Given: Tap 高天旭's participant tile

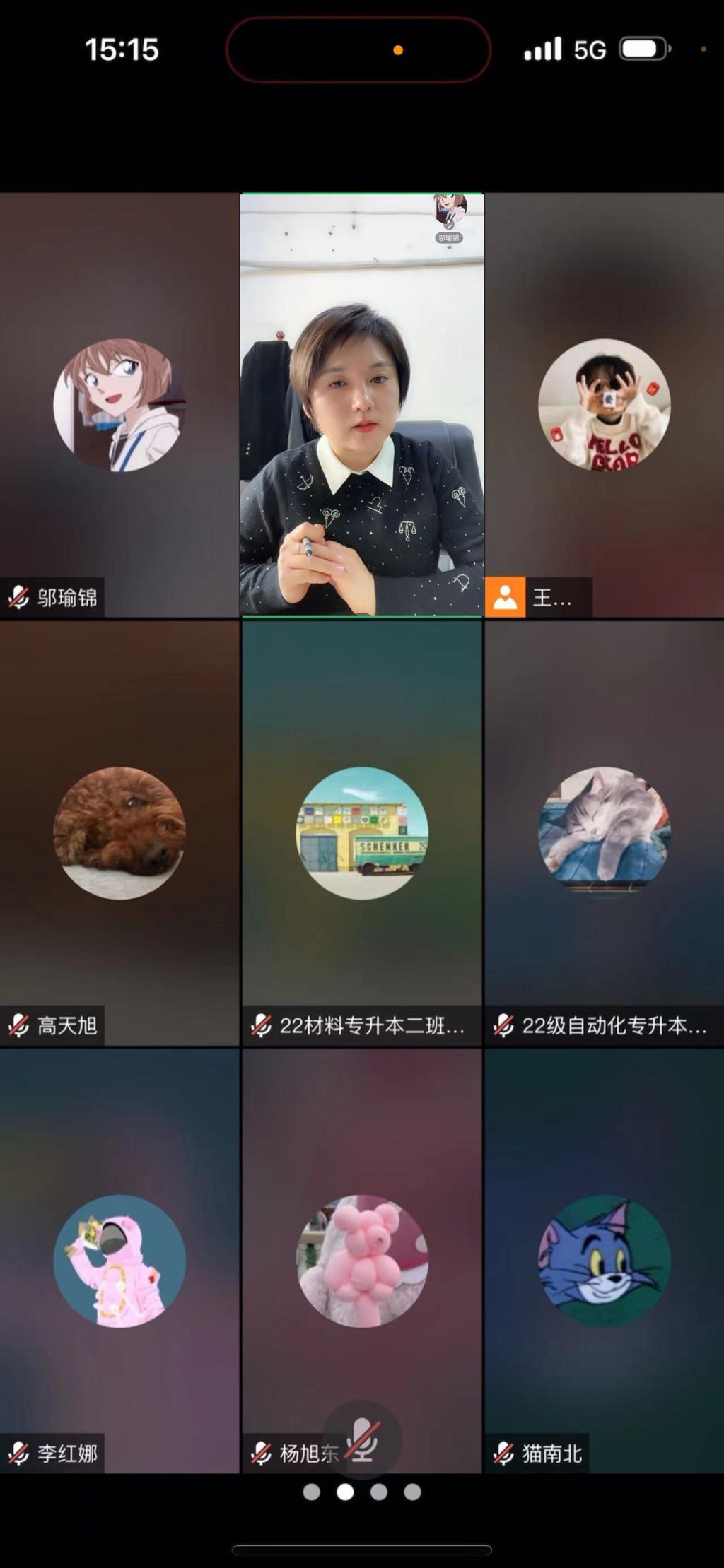Looking at the screenshot, I should point(119,832).
